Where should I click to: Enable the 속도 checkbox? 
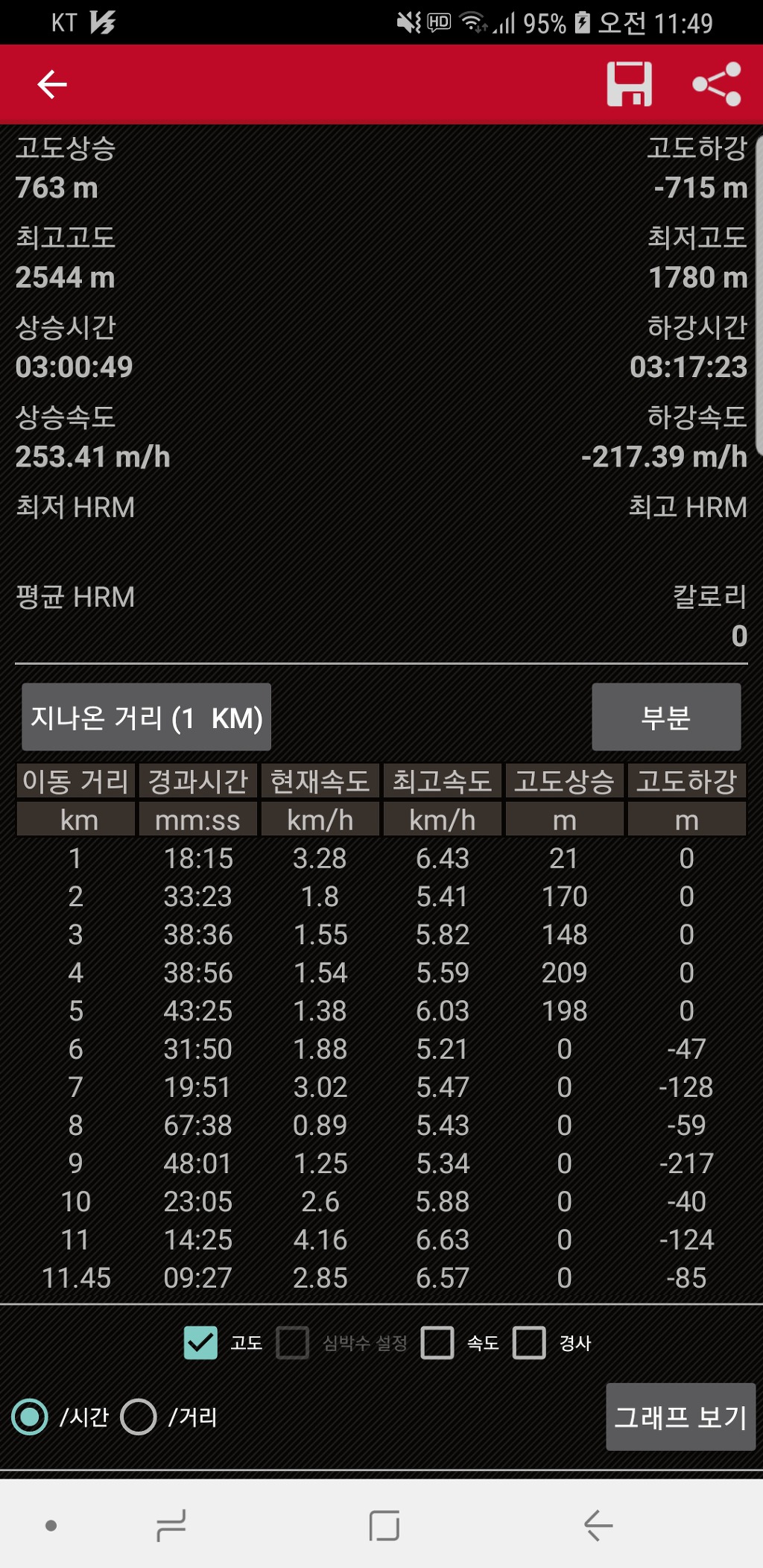pyautogui.click(x=437, y=1343)
